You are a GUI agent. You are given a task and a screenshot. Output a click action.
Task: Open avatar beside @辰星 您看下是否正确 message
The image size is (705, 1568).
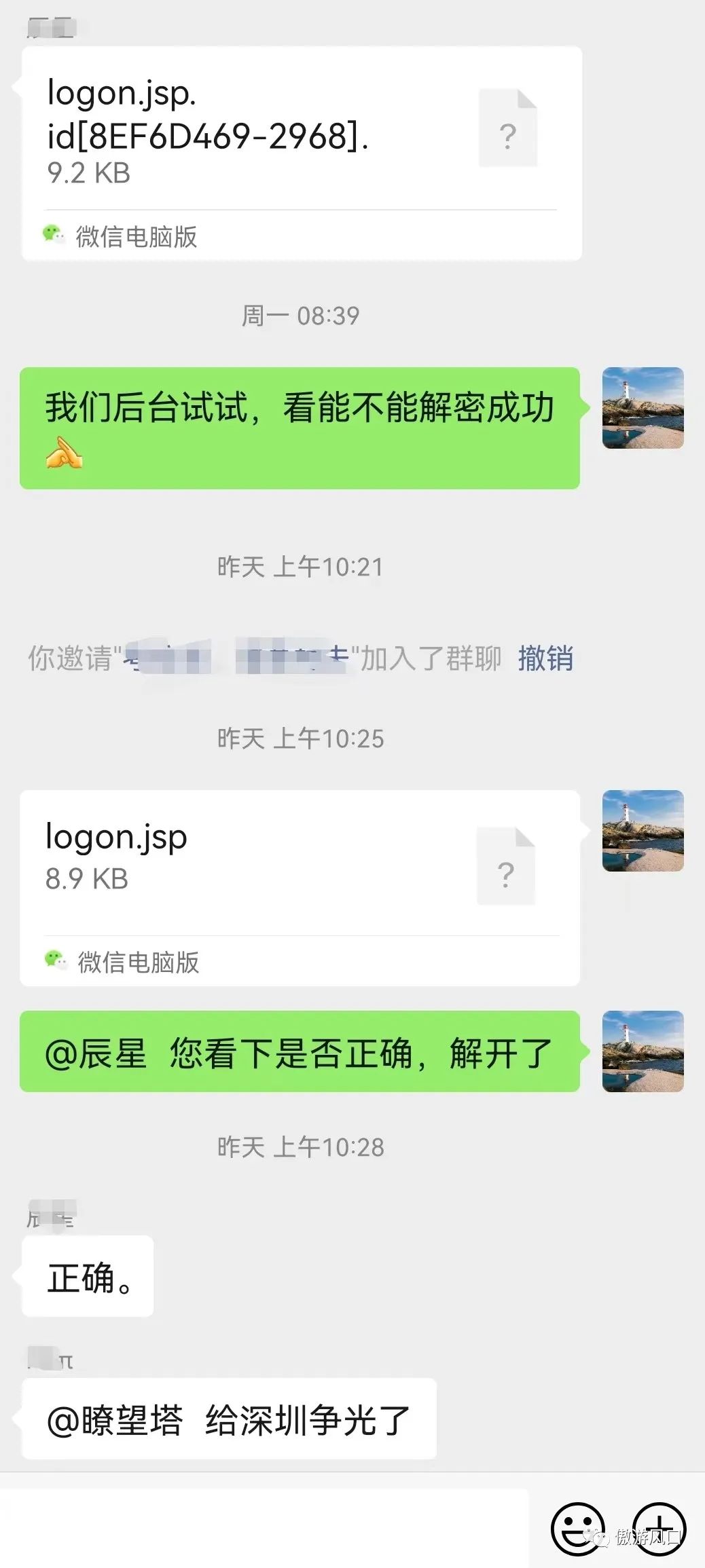[643, 1051]
